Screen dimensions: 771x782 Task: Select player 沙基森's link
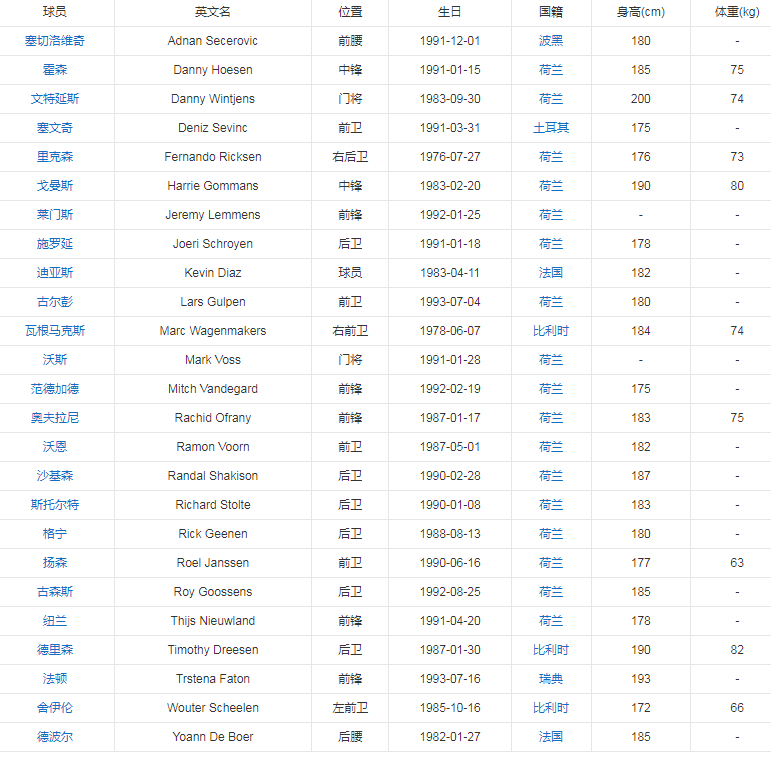55,476
